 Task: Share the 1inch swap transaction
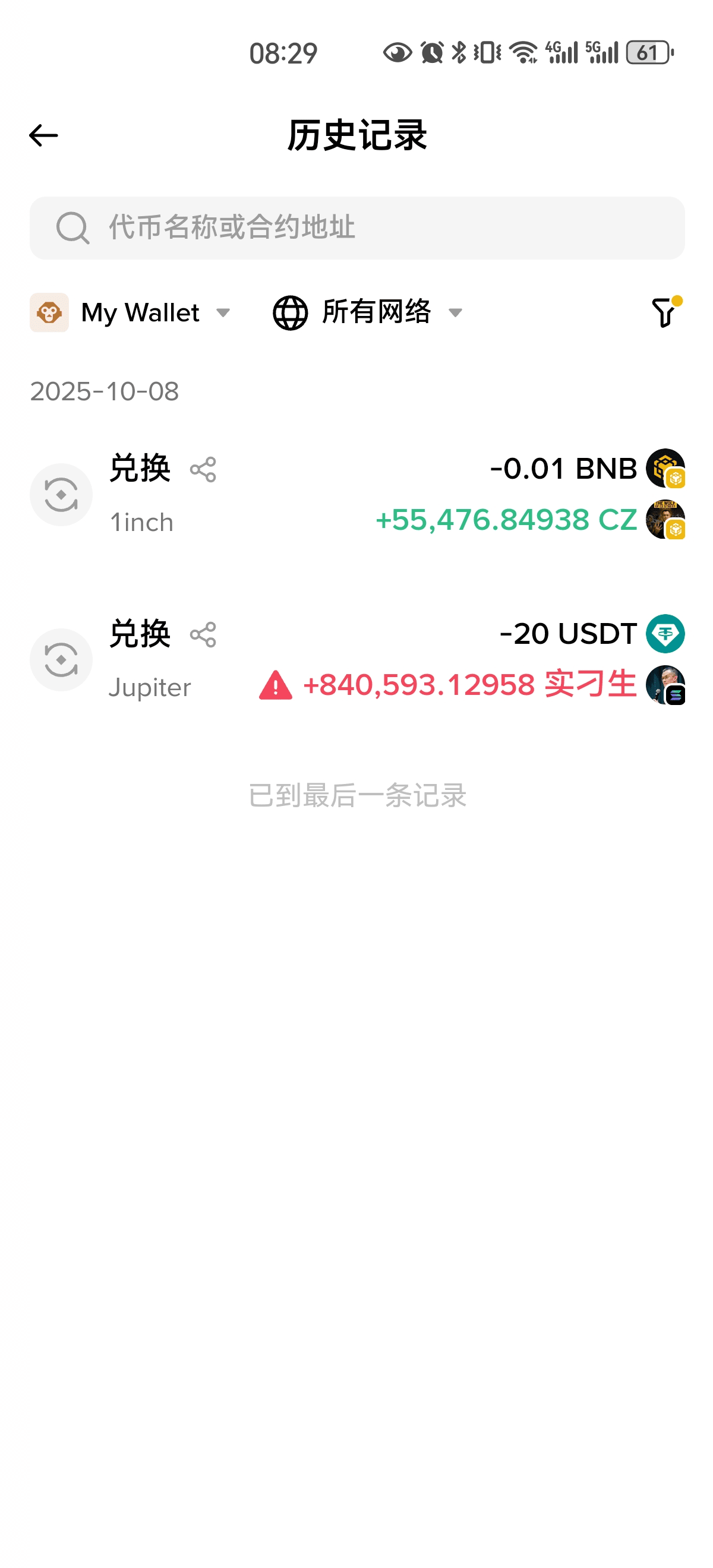203,469
